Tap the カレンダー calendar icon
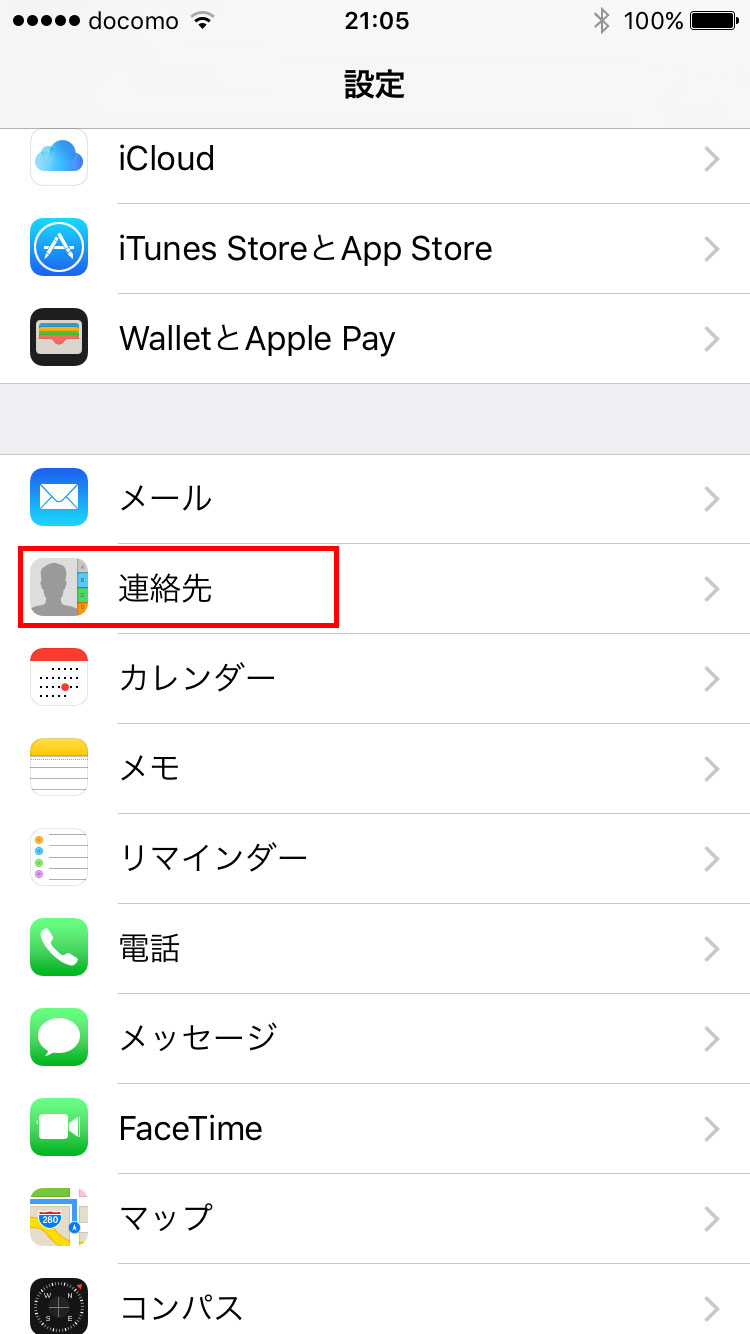Image resolution: width=750 pixels, height=1334 pixels. [58, 677]
